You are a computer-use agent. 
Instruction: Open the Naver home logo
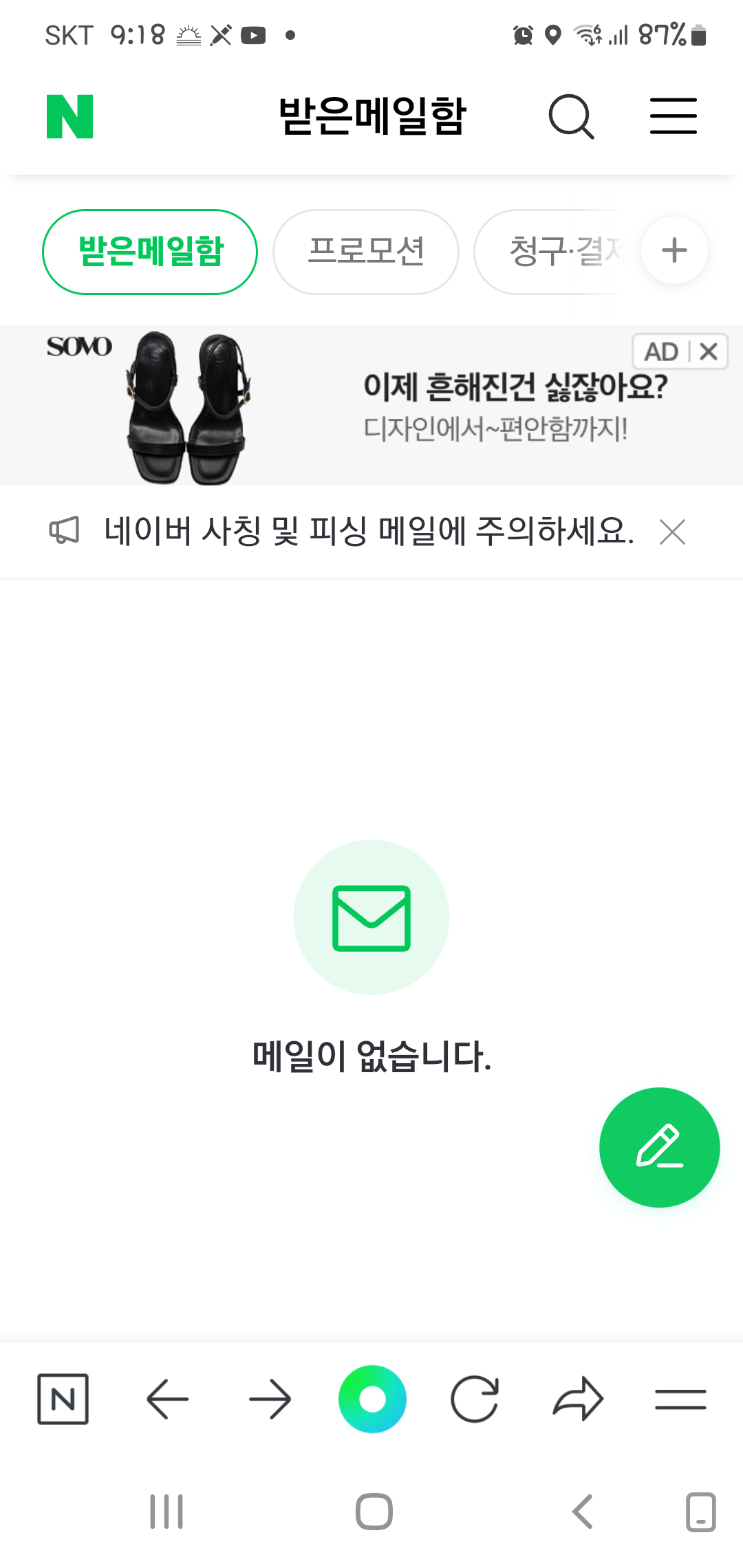[69, 116]
